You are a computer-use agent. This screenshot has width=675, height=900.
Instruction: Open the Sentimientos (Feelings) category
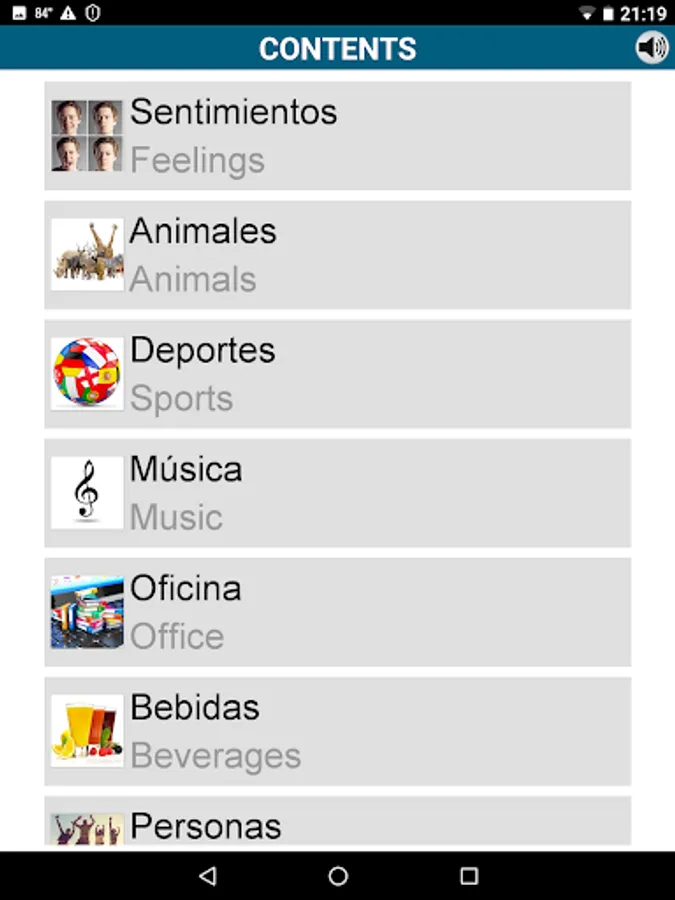338,135
